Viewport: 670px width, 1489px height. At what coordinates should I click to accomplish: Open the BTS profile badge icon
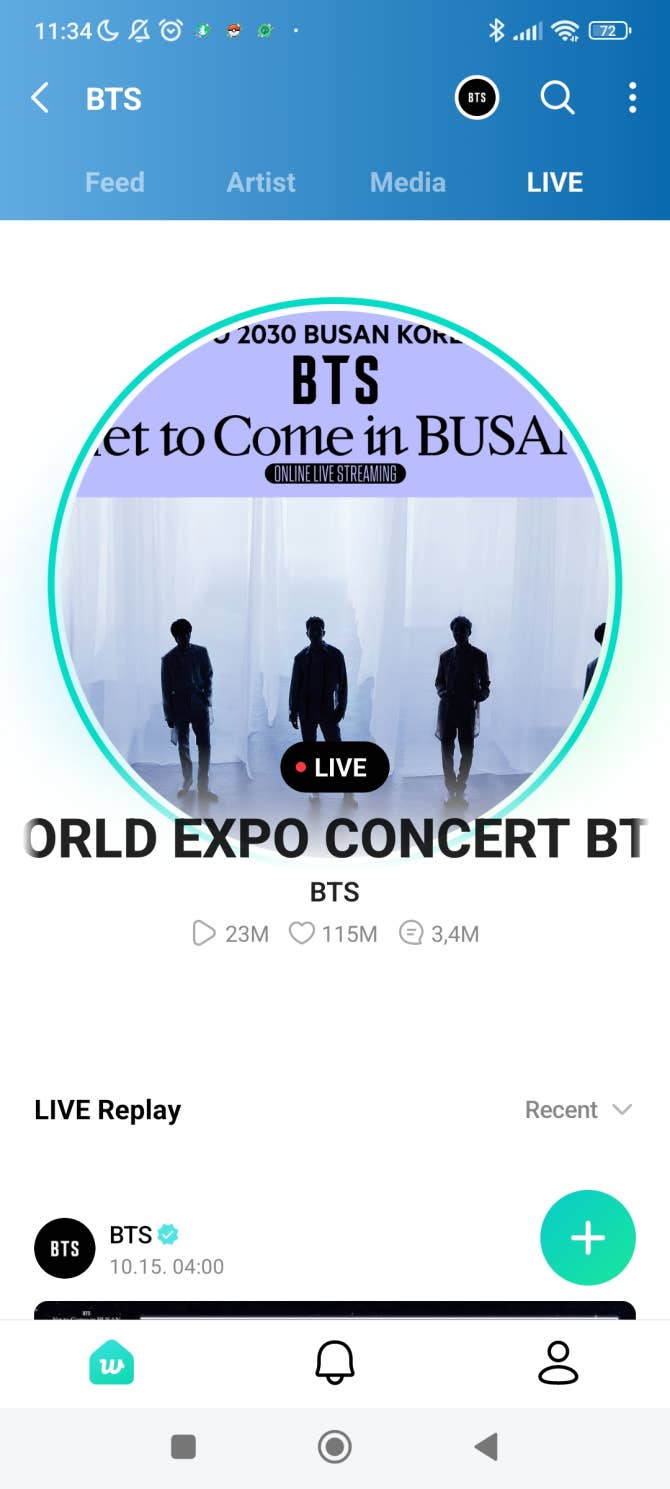coord(477,98)
